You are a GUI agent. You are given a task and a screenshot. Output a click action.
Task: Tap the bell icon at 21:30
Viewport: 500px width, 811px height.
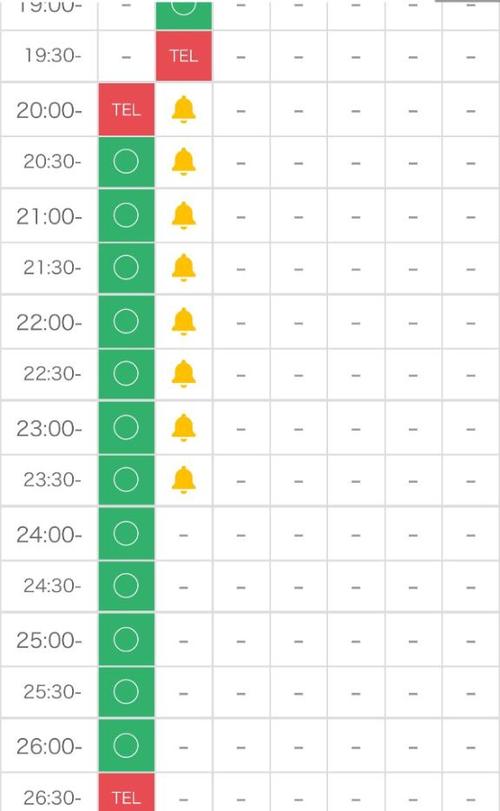tap(184, 268)
